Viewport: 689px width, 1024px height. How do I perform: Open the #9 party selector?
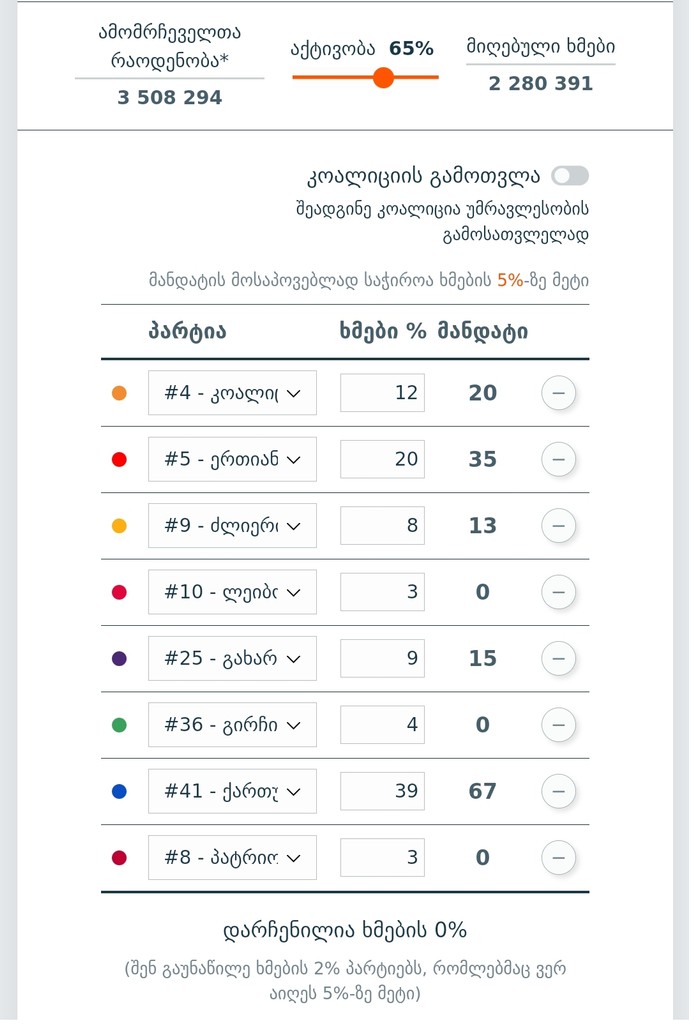[232, 526]
